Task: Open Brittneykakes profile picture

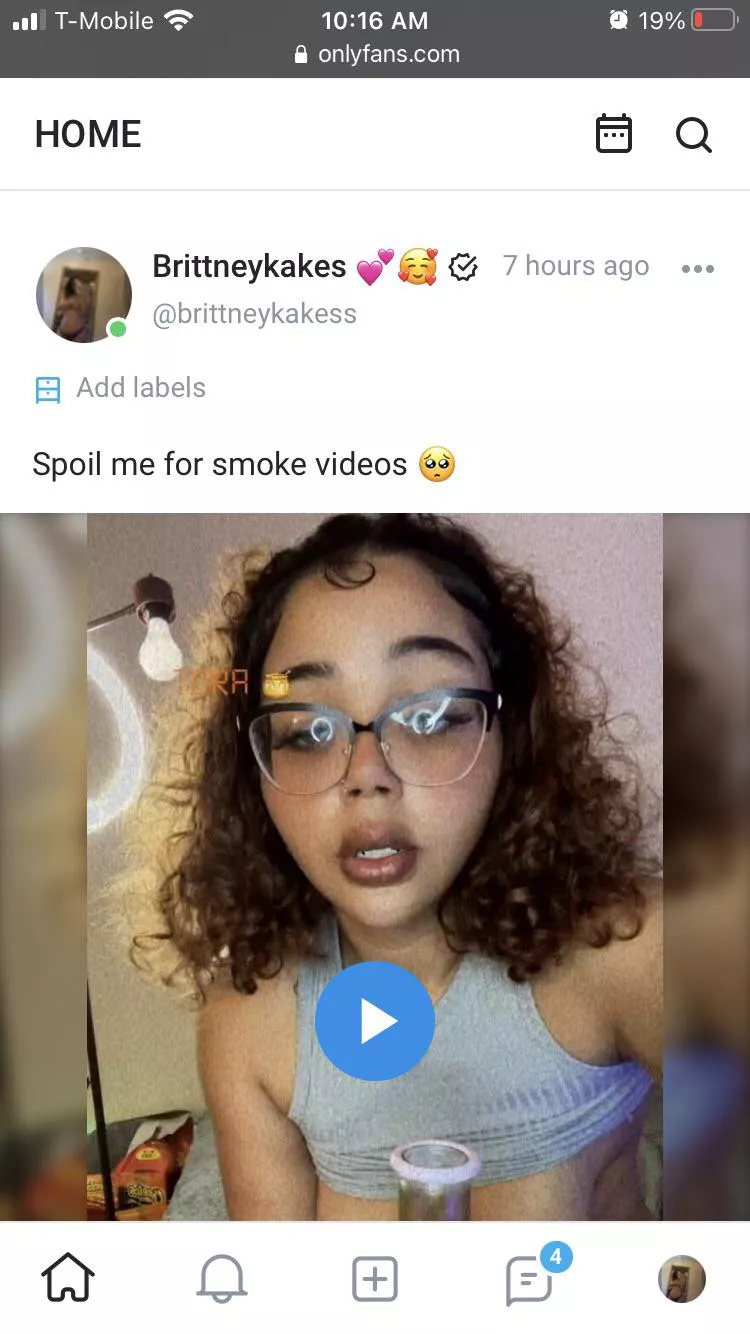Action: click(x=84, y=295)
